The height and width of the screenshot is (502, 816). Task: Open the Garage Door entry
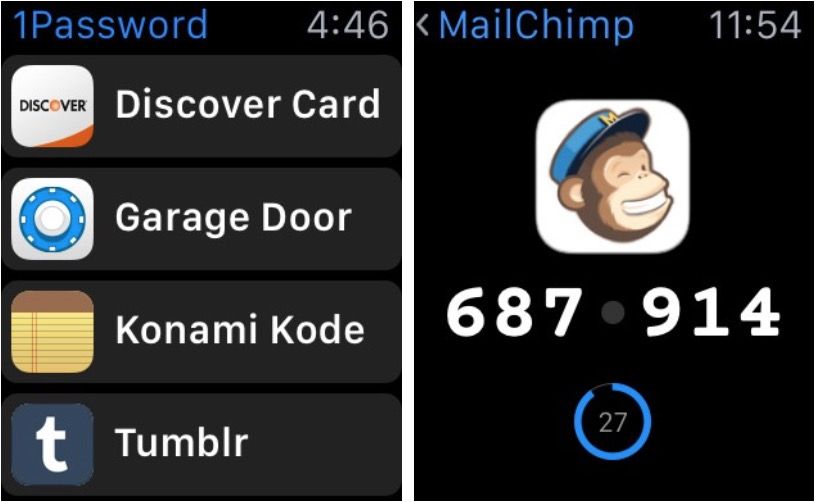pos(200,218)
